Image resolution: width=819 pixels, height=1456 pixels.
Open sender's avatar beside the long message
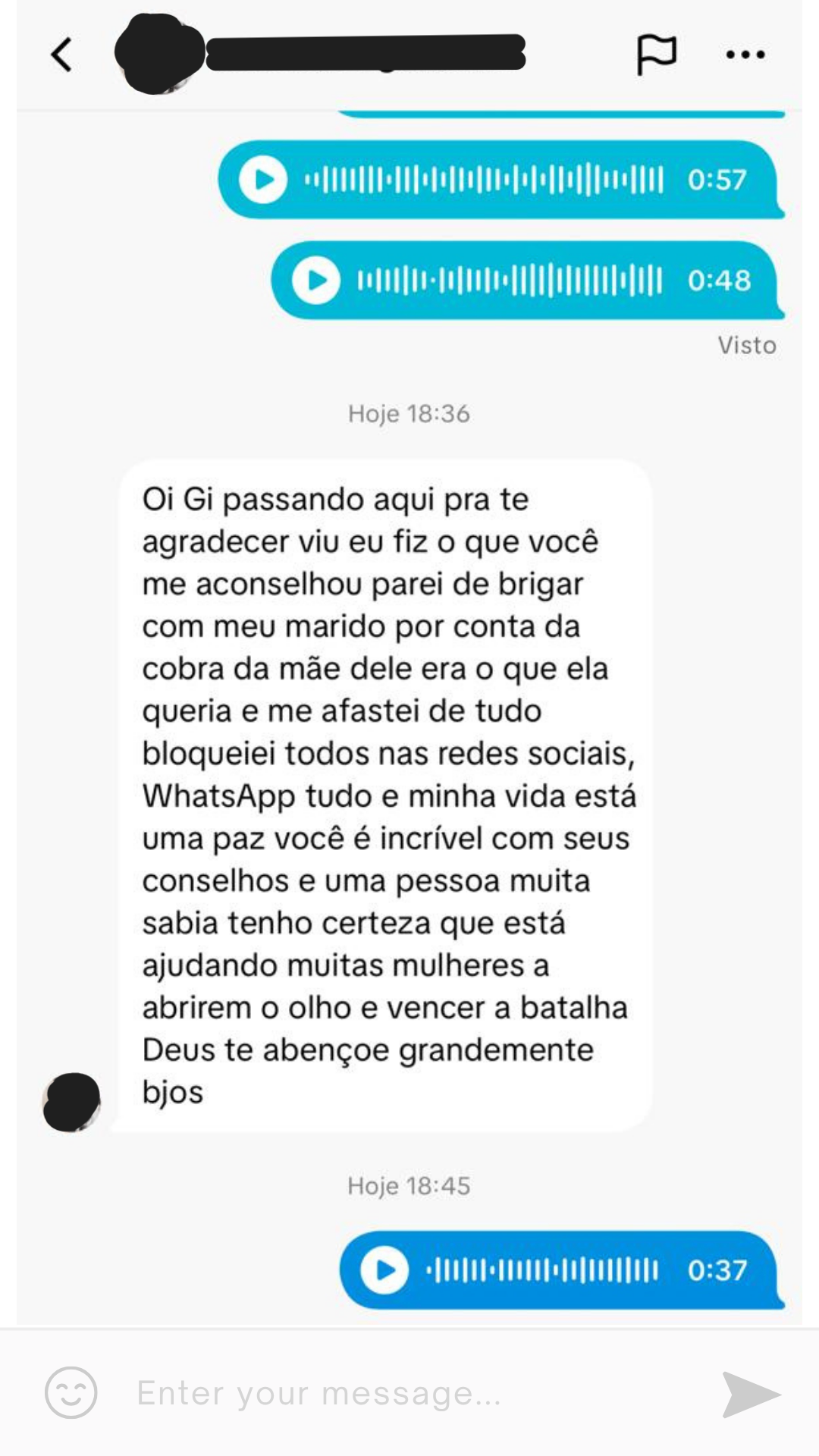click(72, 1102)
